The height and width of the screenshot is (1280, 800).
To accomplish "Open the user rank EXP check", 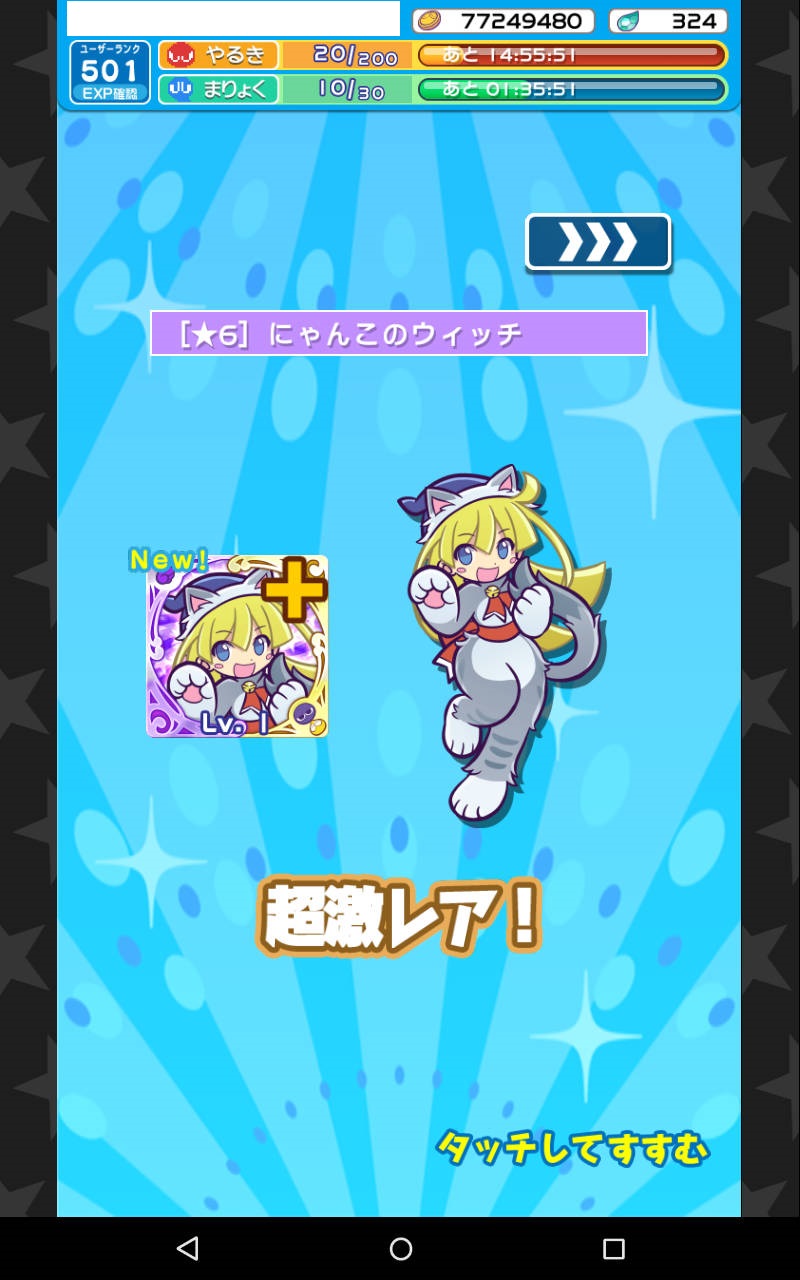I will (110, 73).
